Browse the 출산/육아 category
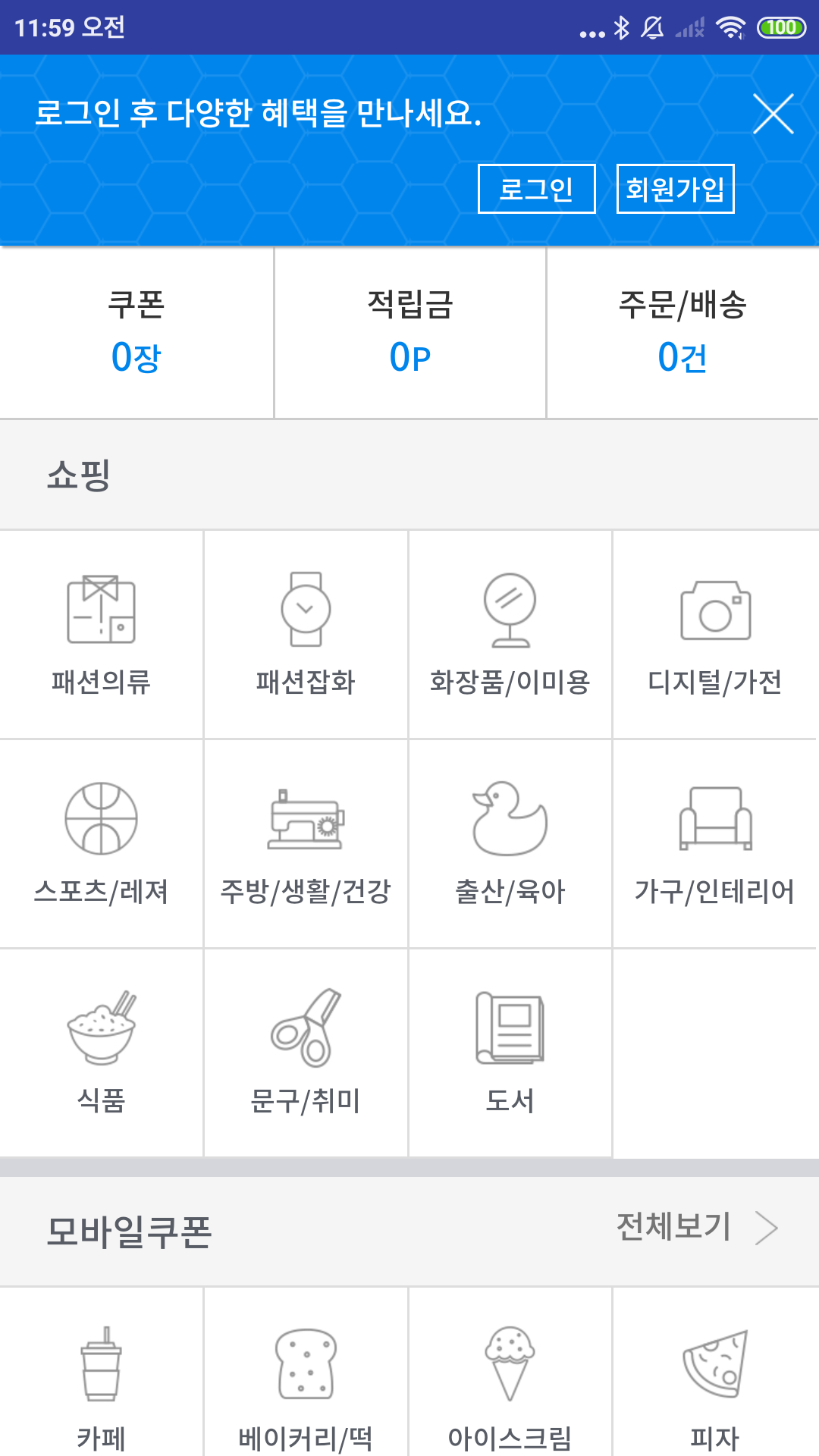Screen dimensions: 819x1456 pyautogui.click(x=510, y=843)
